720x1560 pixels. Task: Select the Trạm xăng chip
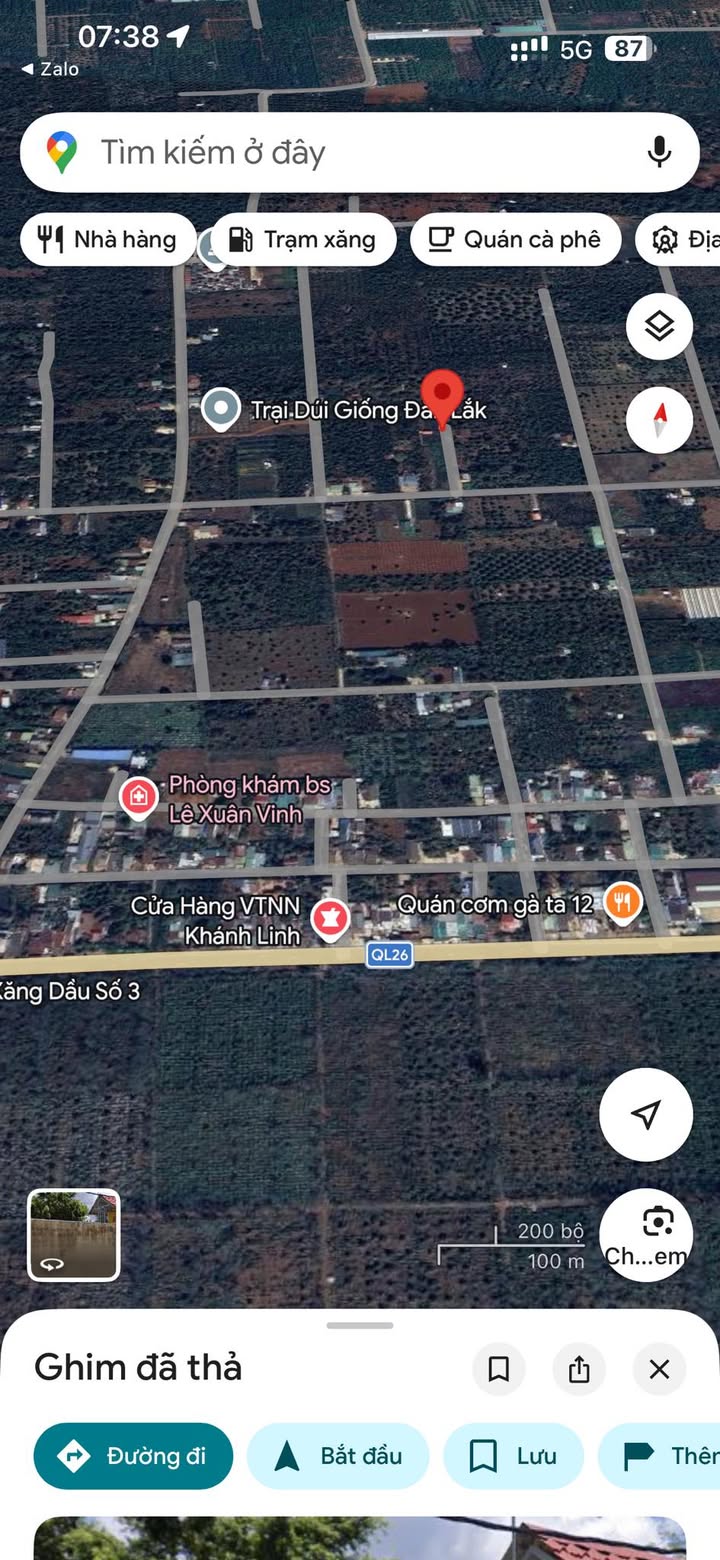tap(303, 240)
